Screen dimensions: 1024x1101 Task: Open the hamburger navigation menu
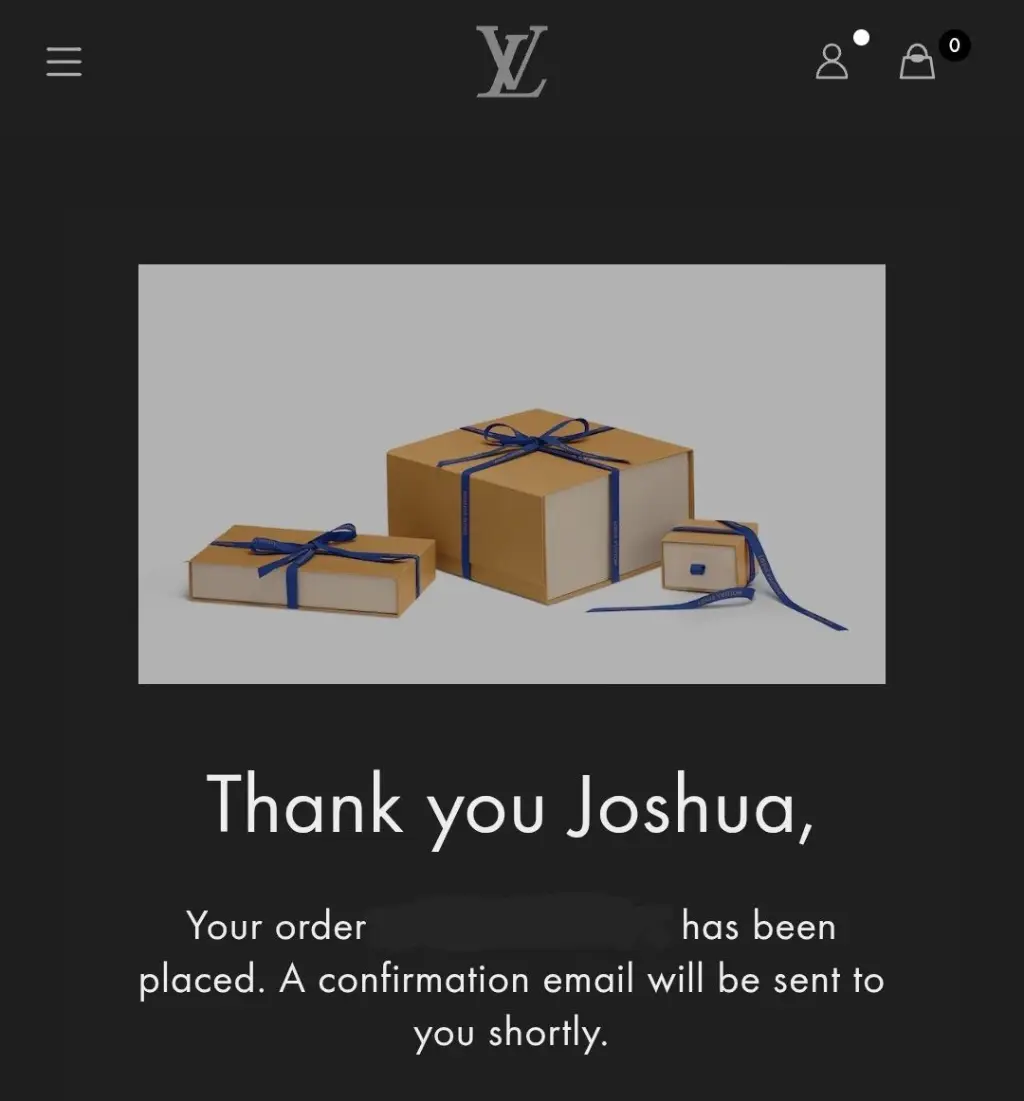[x=64, y=62]
